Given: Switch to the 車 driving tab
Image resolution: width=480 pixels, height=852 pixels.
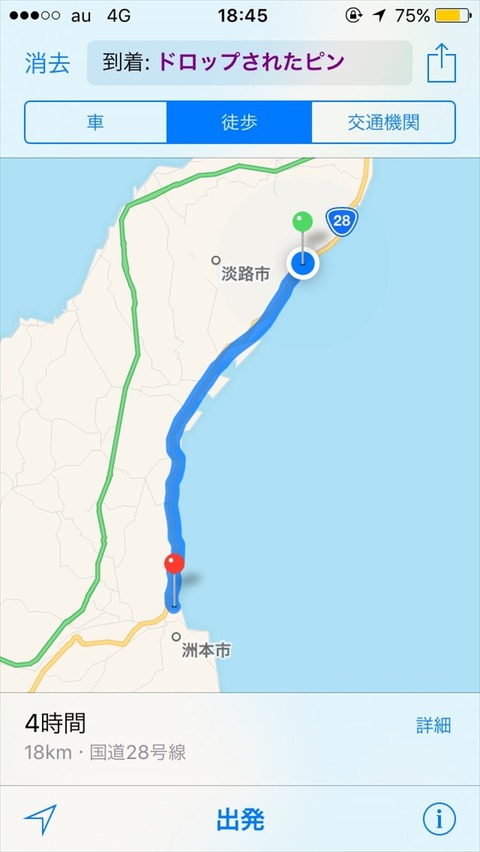Looking at the screenshot, I should pos(96,122).
